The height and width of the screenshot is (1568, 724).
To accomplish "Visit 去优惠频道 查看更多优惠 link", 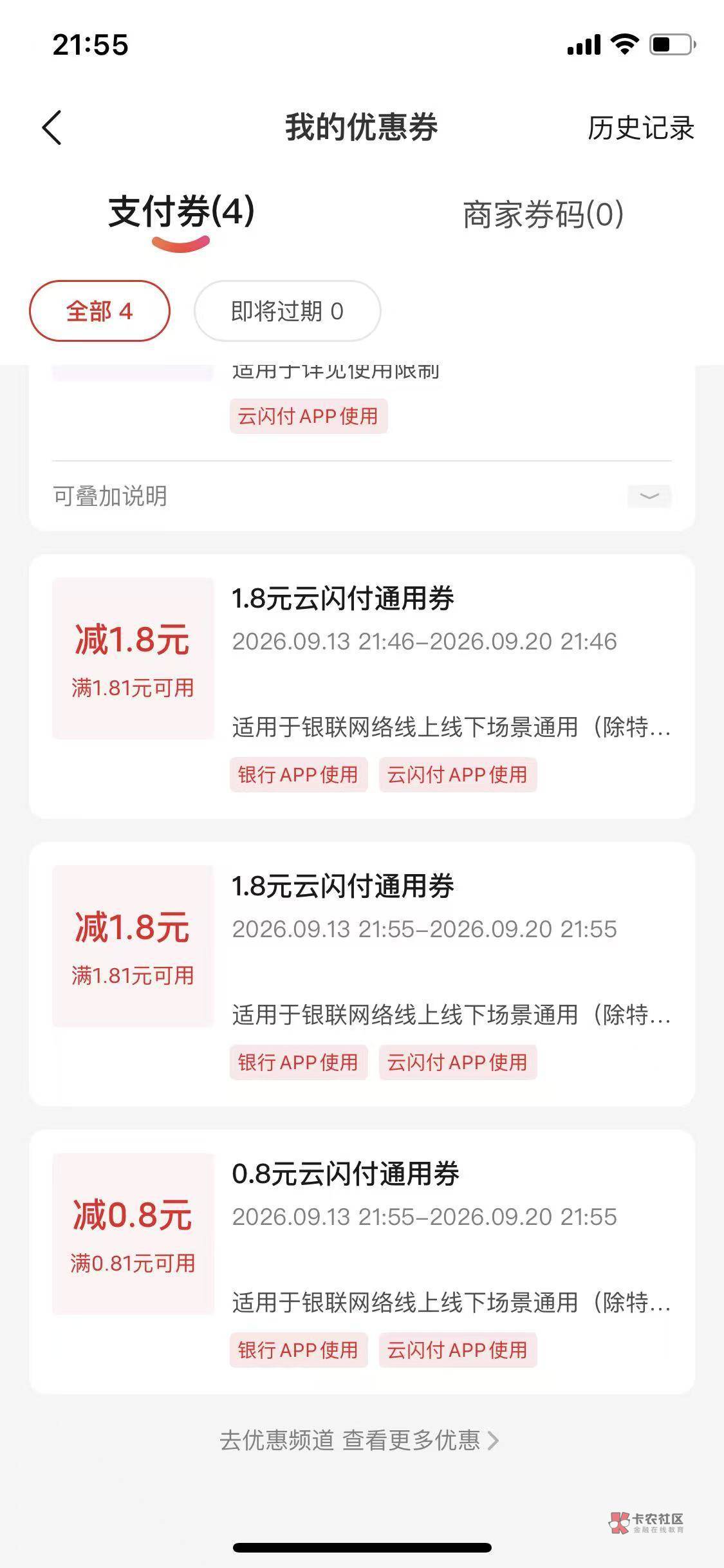I will (x=359, y=1440).
